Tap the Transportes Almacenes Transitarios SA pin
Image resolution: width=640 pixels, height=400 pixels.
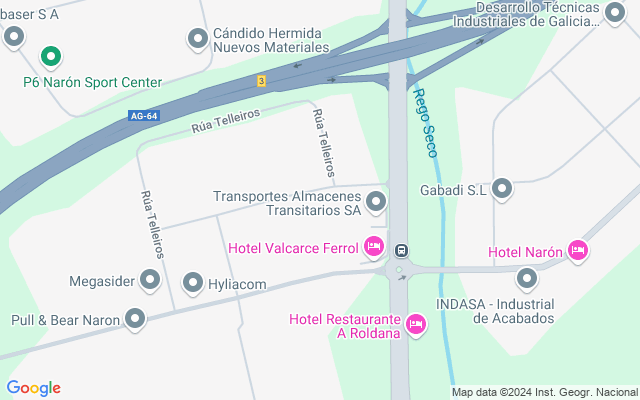click(x=376, y=203)
